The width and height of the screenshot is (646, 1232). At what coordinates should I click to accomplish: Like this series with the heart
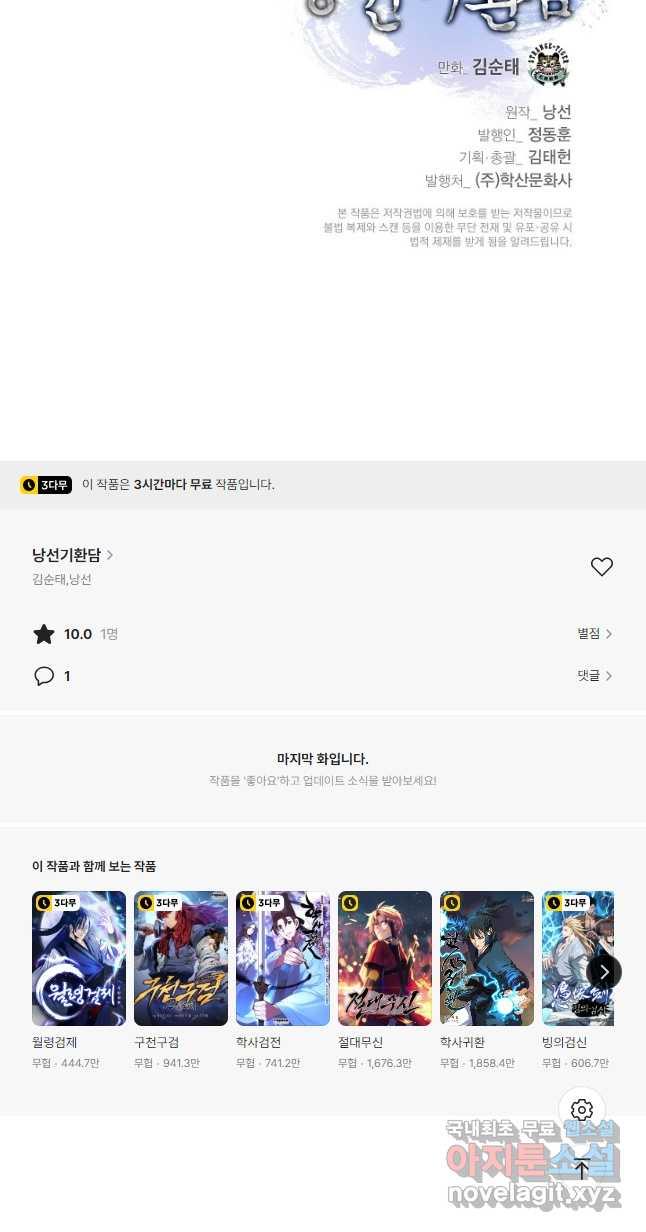[x=601, y=567]
